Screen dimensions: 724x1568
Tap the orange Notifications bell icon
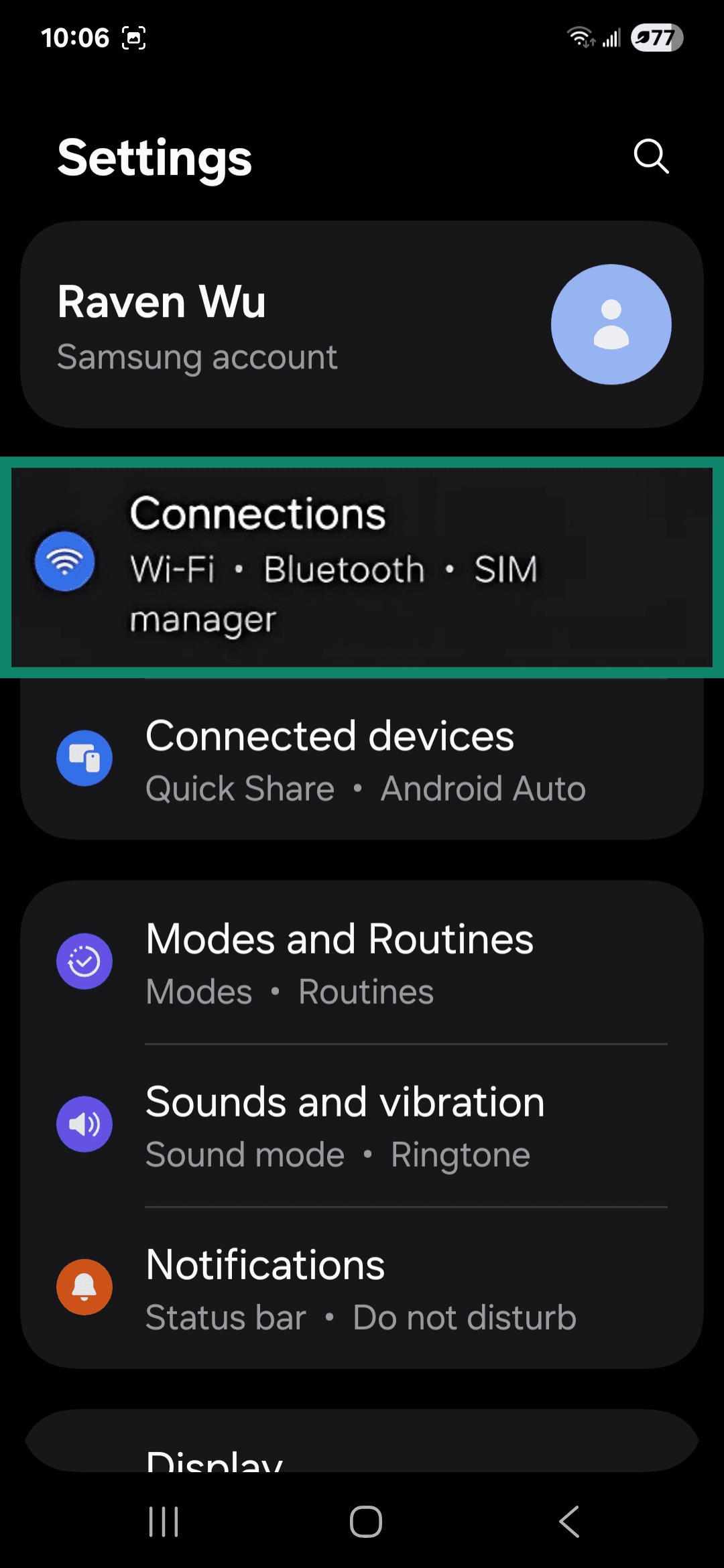click(84, 1287)
